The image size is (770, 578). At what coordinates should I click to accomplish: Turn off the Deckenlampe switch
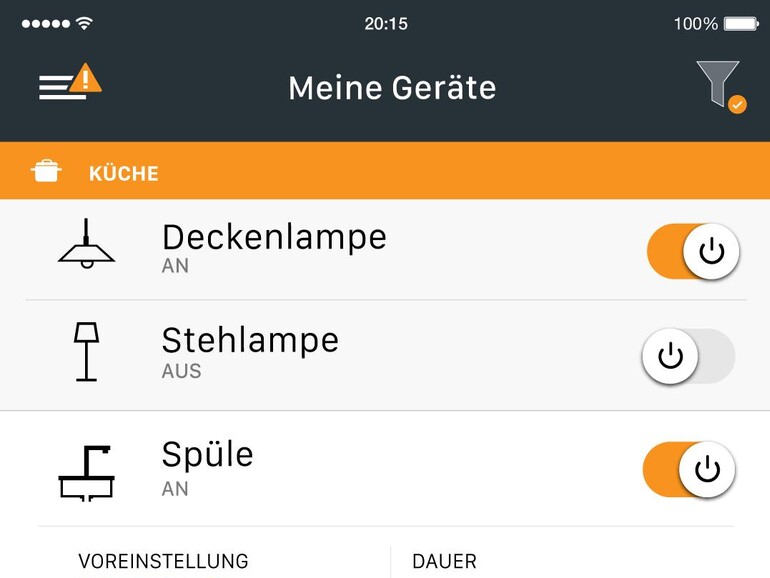pos(693,251)
